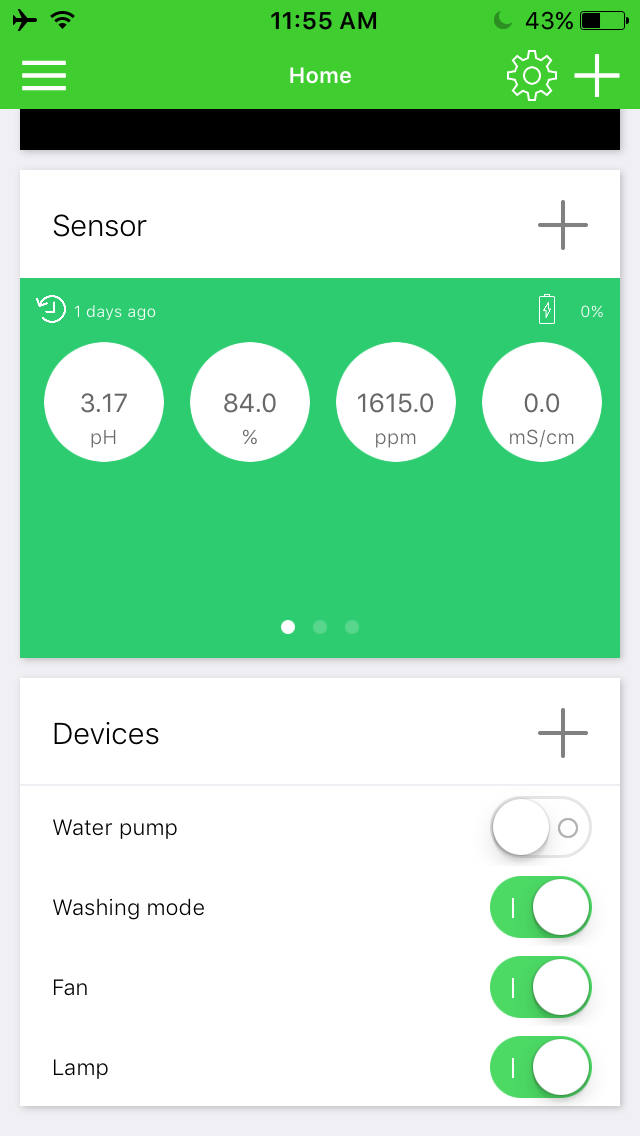The width and height of the screenshot is (640, 1136).
Task: Add a new sensor
Action: [x=562, y=225]
